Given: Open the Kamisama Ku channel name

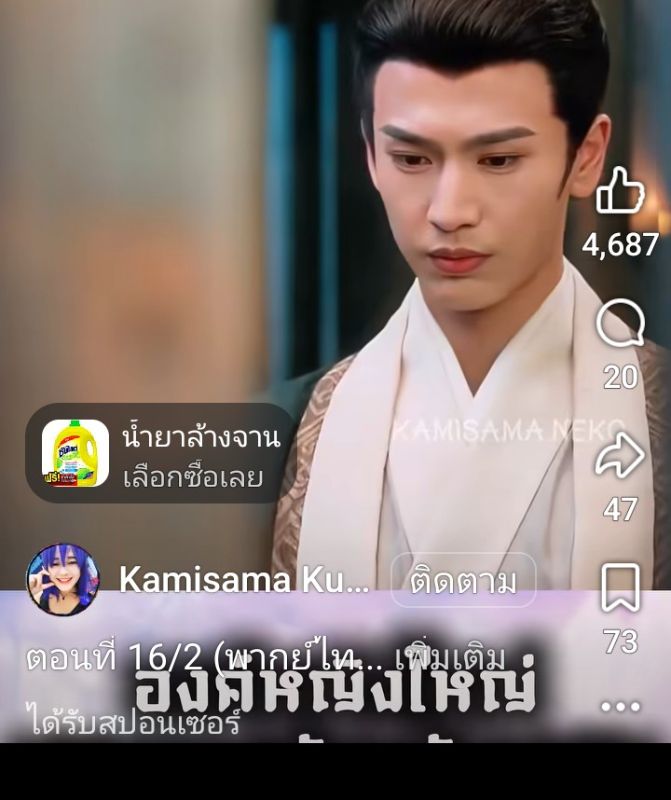Looking at the screenshot, I should pyautogui.click(x=244, y=580).
